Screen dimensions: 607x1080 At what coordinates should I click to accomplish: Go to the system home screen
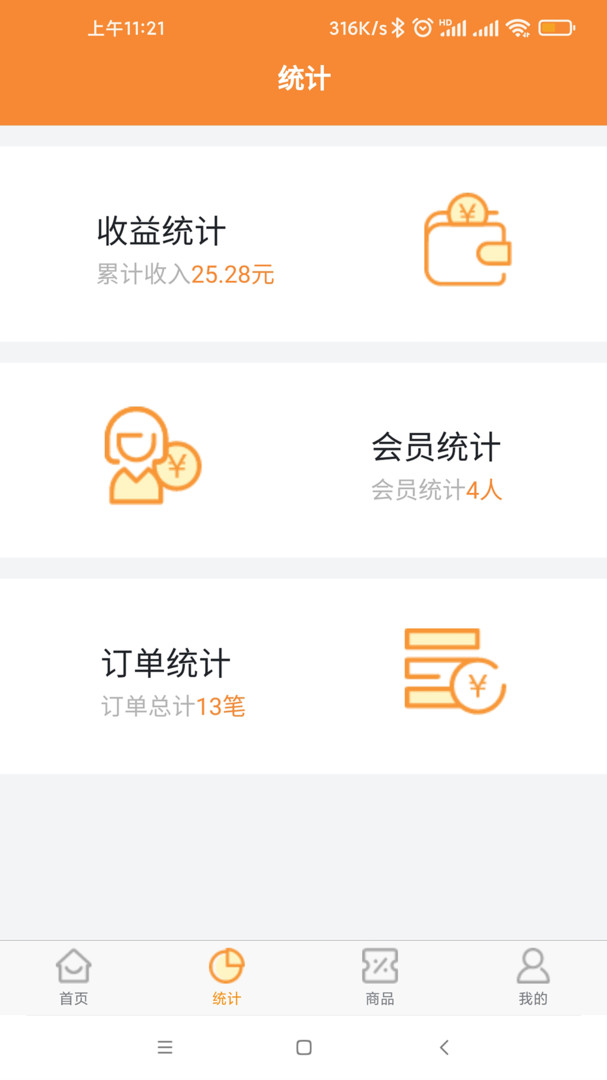[304, 1047]
